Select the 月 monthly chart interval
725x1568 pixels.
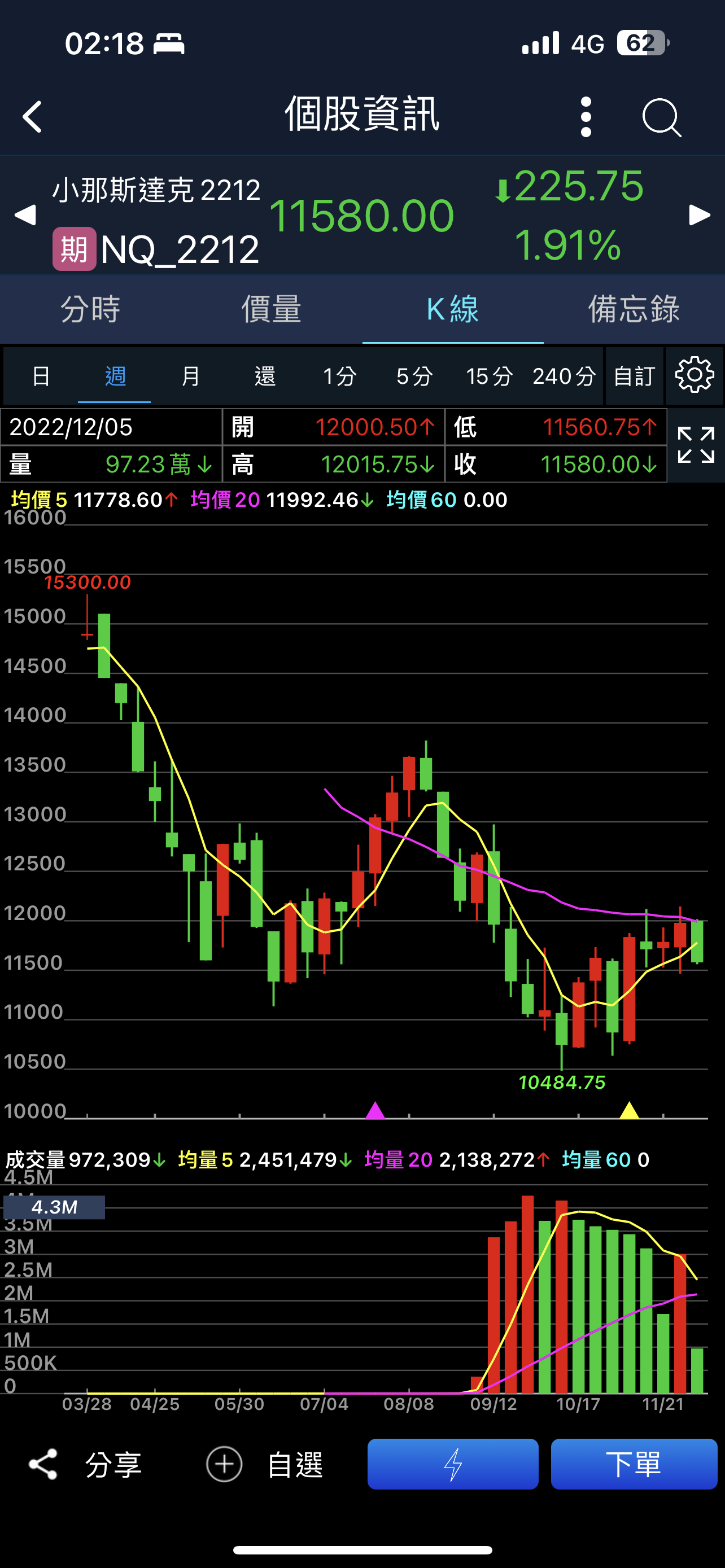click(190, 376)
